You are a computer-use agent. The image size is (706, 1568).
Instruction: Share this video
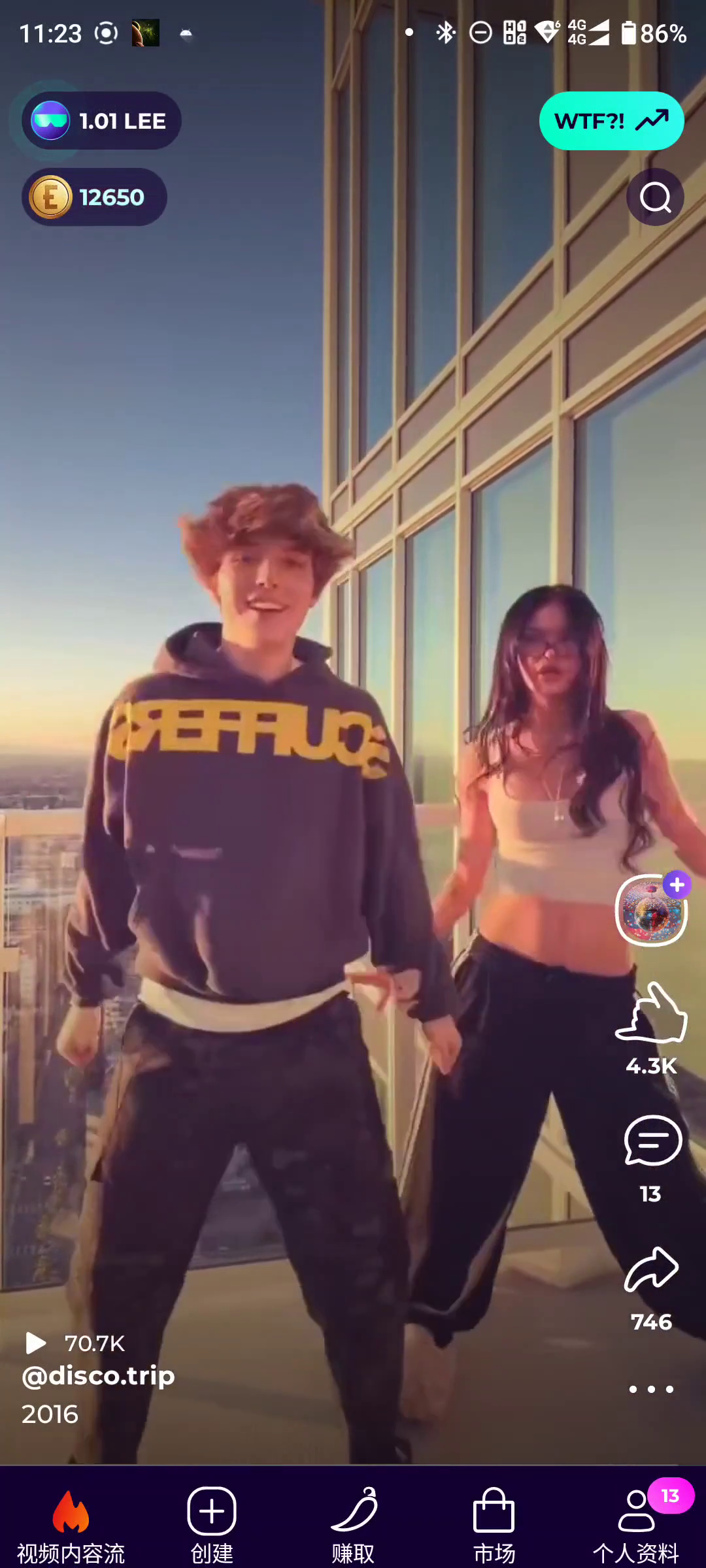(x=651, y=1269)
